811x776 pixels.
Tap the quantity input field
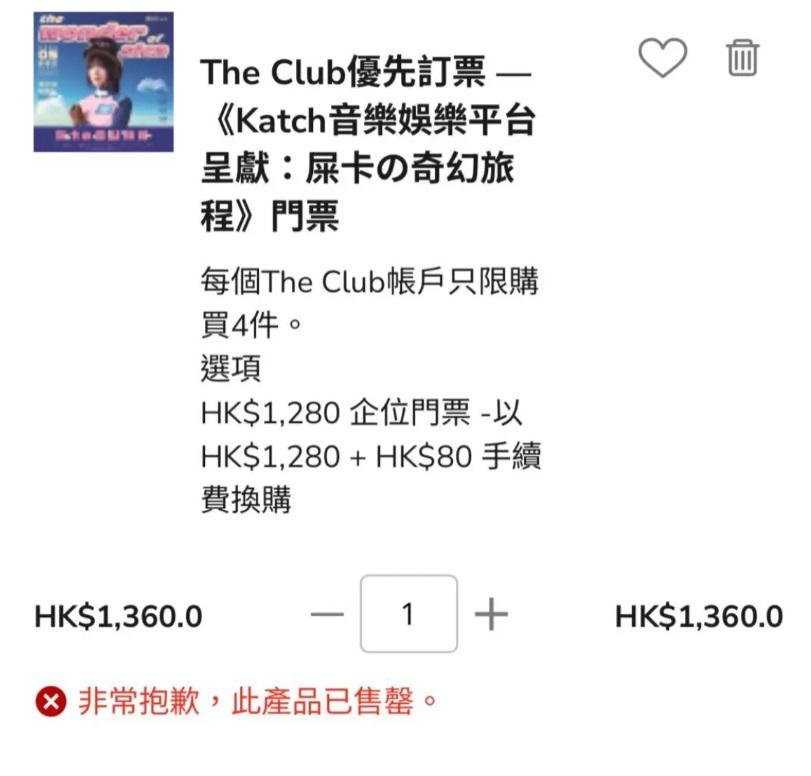pos(408,614)
